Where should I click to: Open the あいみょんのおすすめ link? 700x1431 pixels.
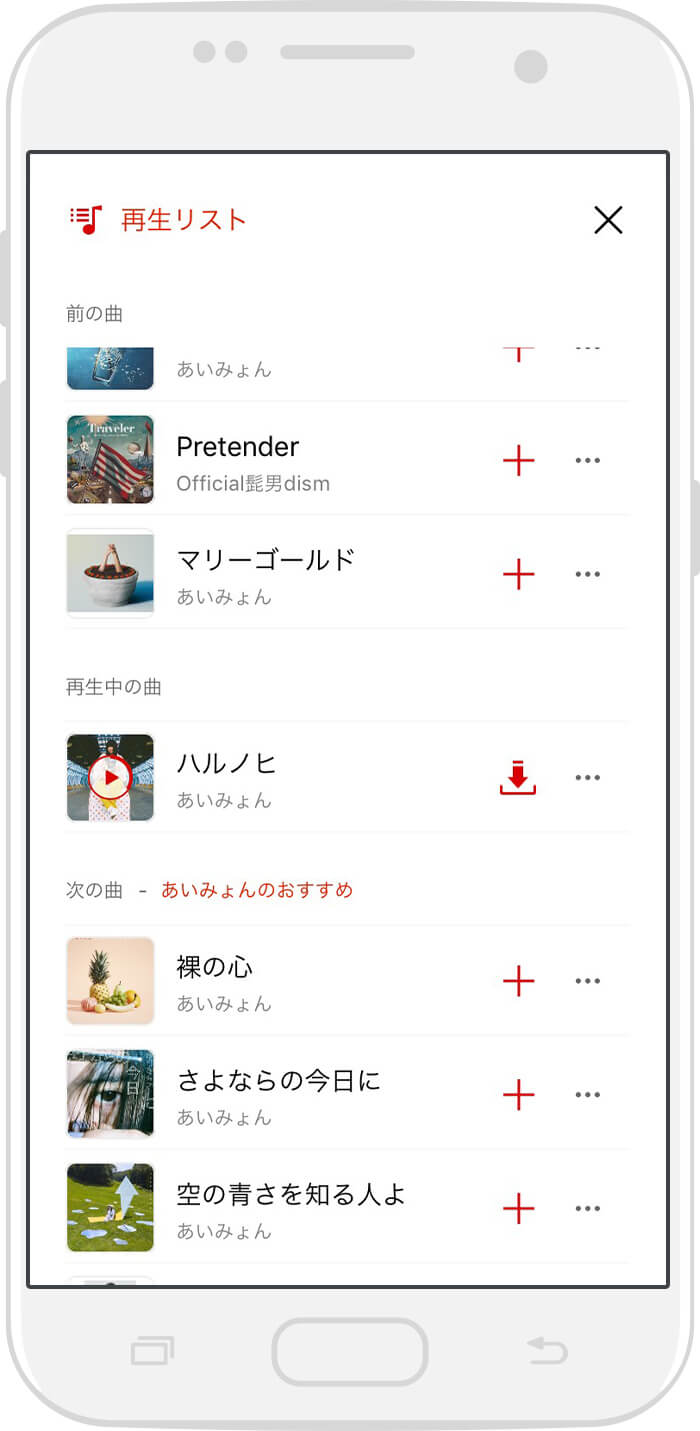tap(257, 890)
